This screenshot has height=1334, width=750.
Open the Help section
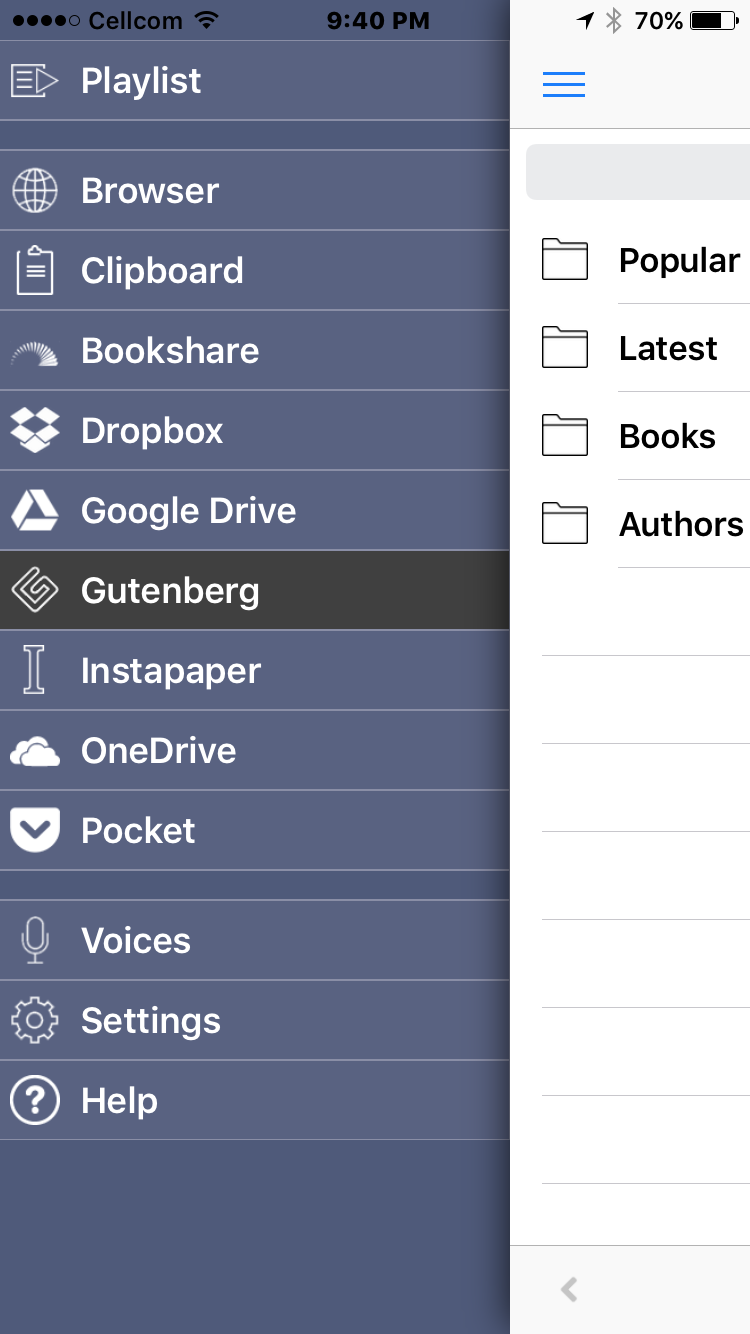[255, 1101]
